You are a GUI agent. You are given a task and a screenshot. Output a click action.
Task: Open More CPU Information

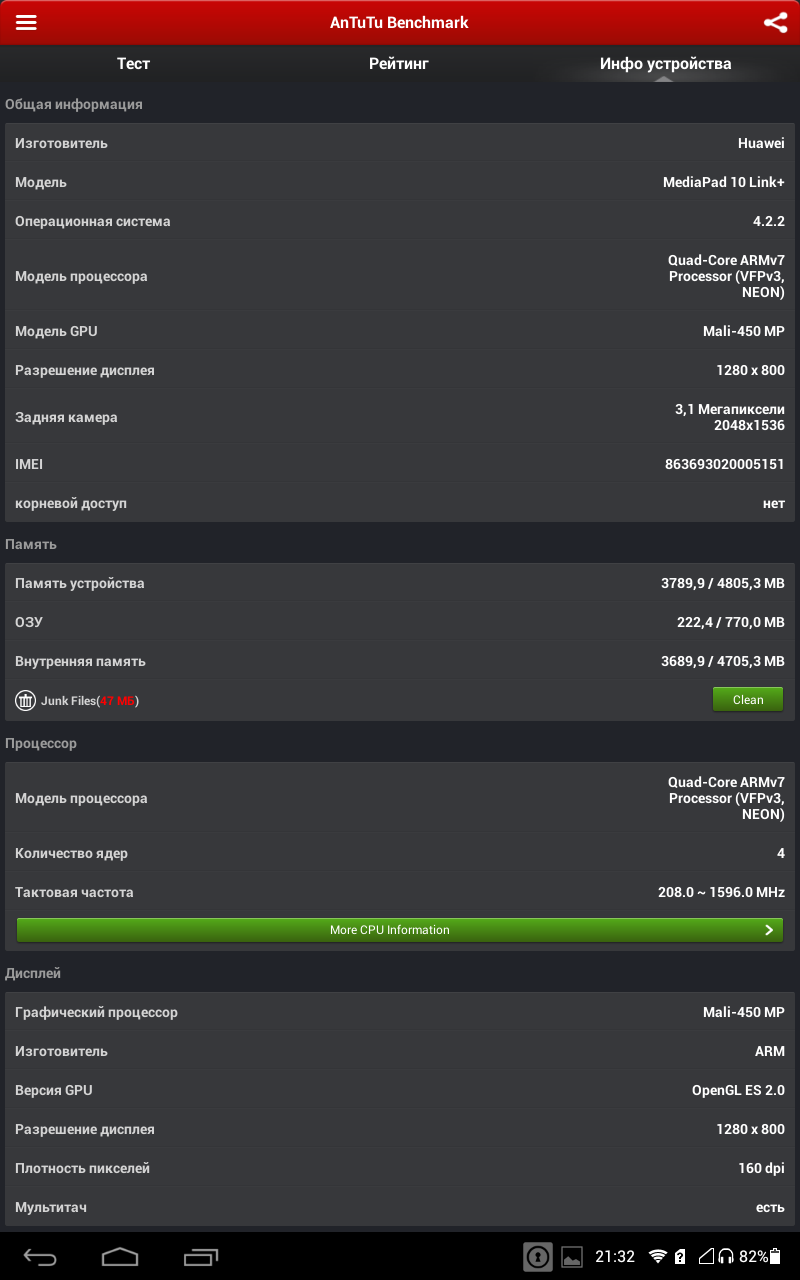(400, 930)
